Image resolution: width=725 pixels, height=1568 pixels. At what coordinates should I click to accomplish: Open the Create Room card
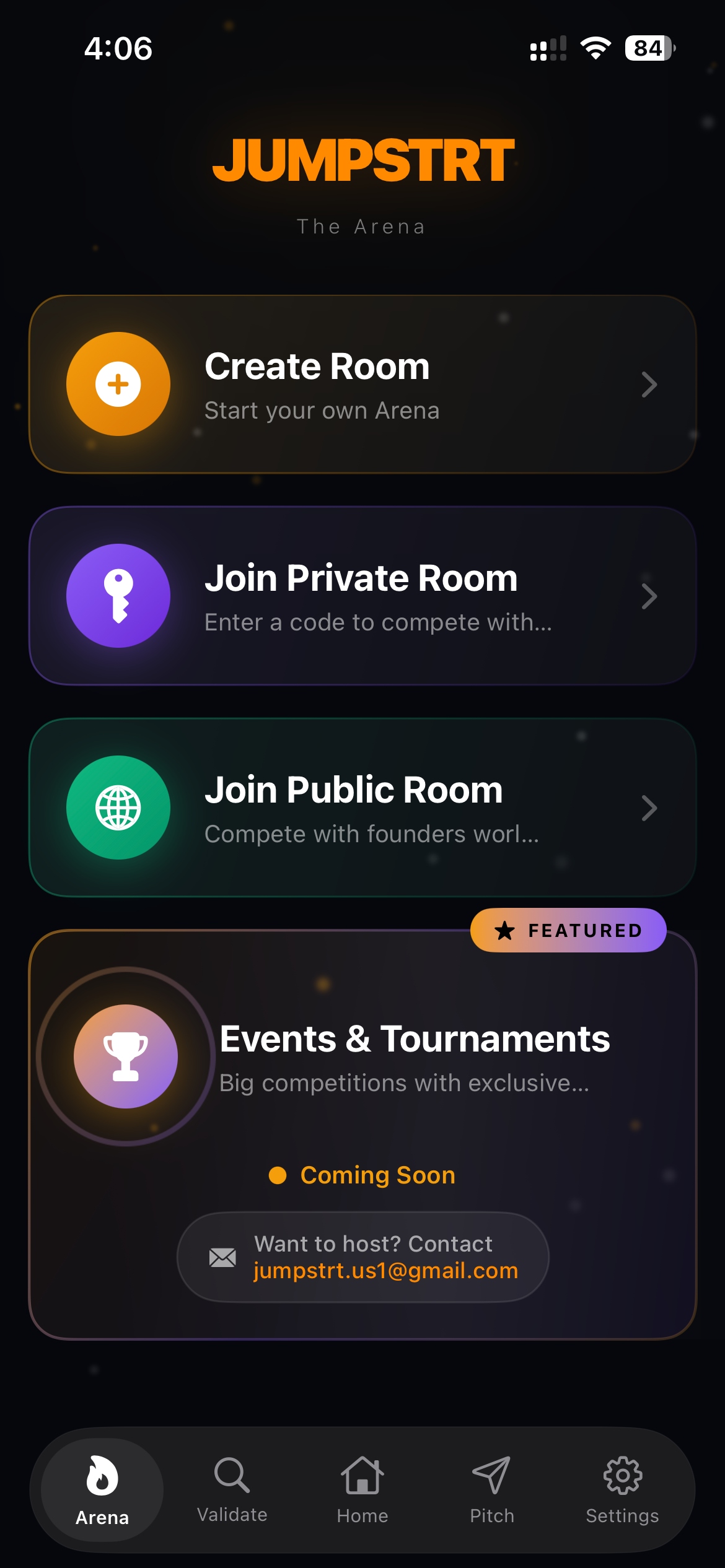[362, 385]
